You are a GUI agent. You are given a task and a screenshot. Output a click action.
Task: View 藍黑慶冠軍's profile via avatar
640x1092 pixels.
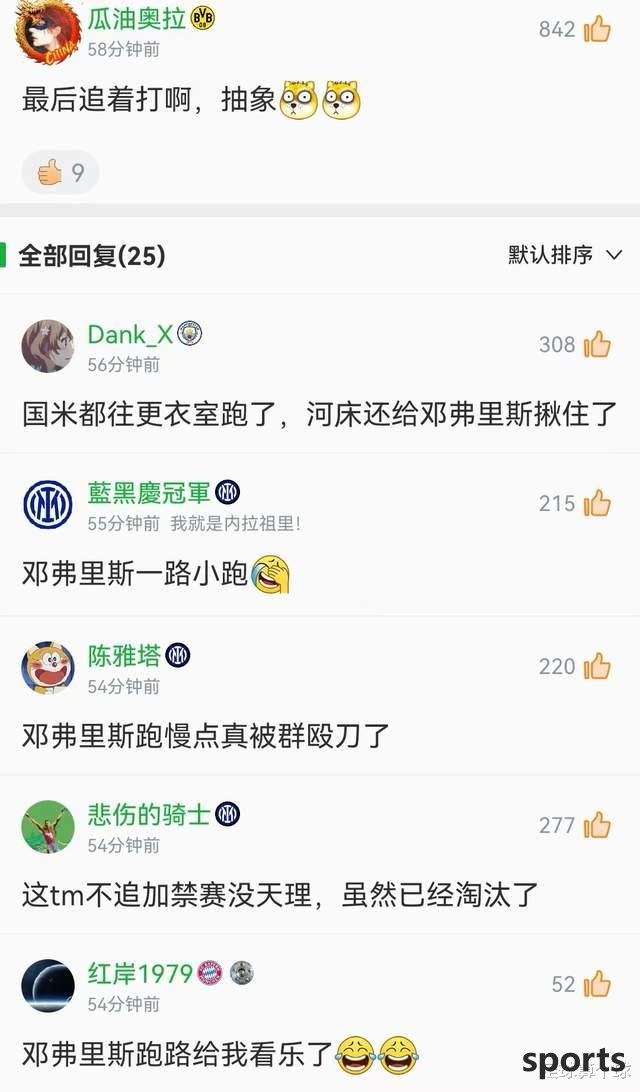click(x=47, y=505)
